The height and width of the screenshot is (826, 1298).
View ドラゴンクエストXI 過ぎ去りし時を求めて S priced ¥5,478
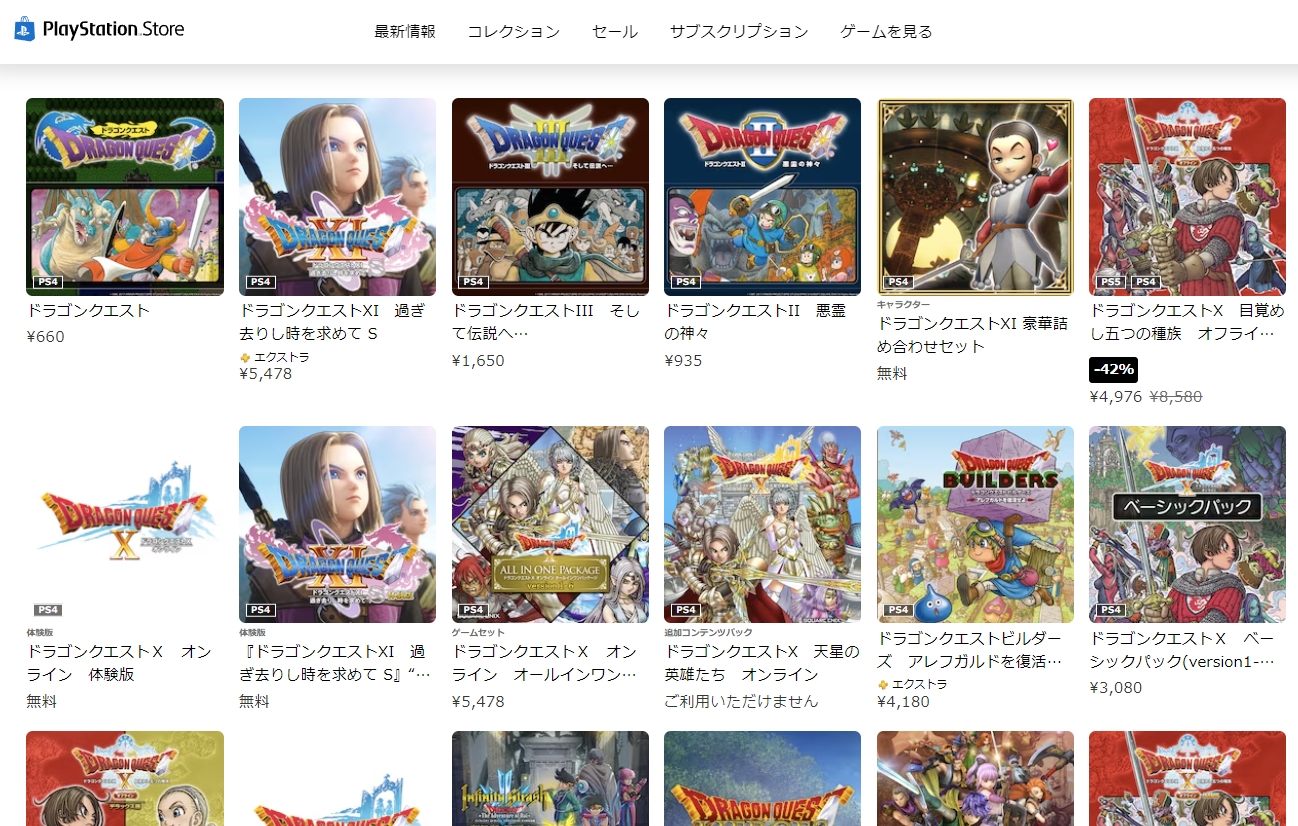(x=337, y=197)
